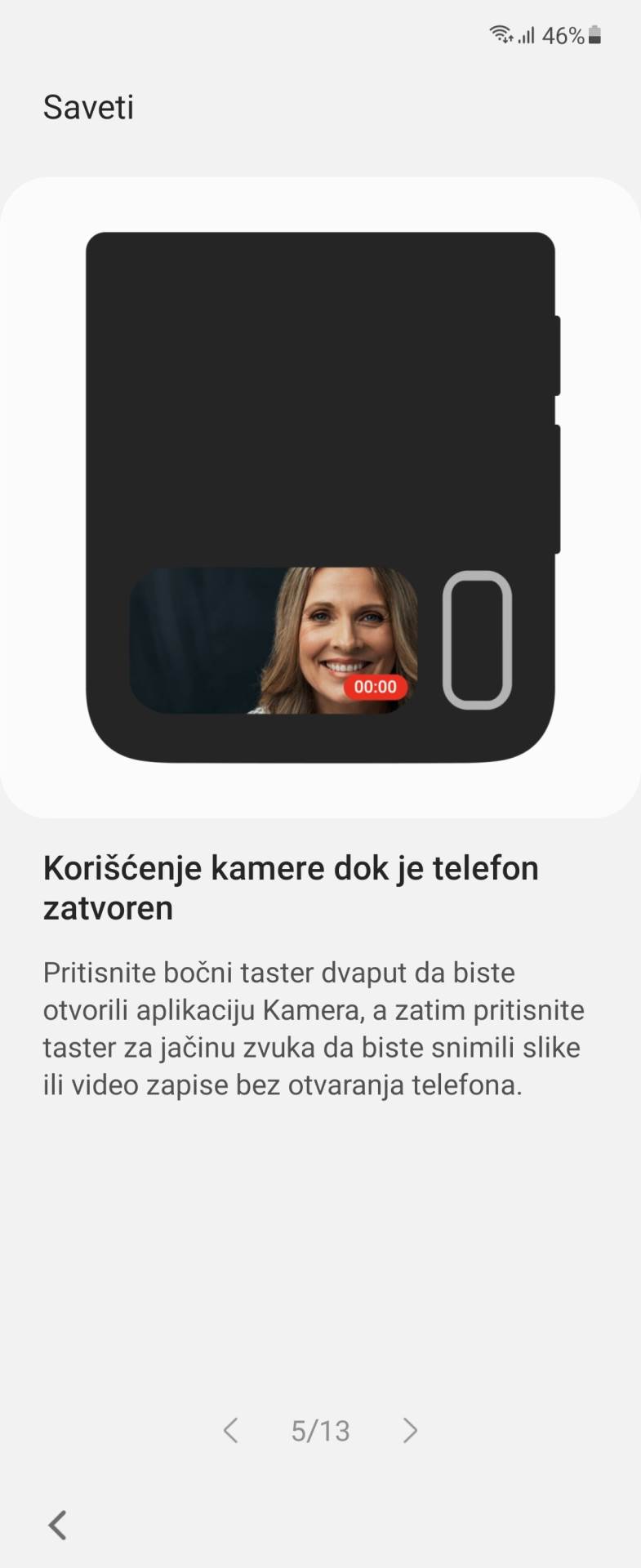Screen dimensions: 641x1568
Task: Click the back chevron at bottom left
Action: pyautogui.click(x=58, y=1524)
